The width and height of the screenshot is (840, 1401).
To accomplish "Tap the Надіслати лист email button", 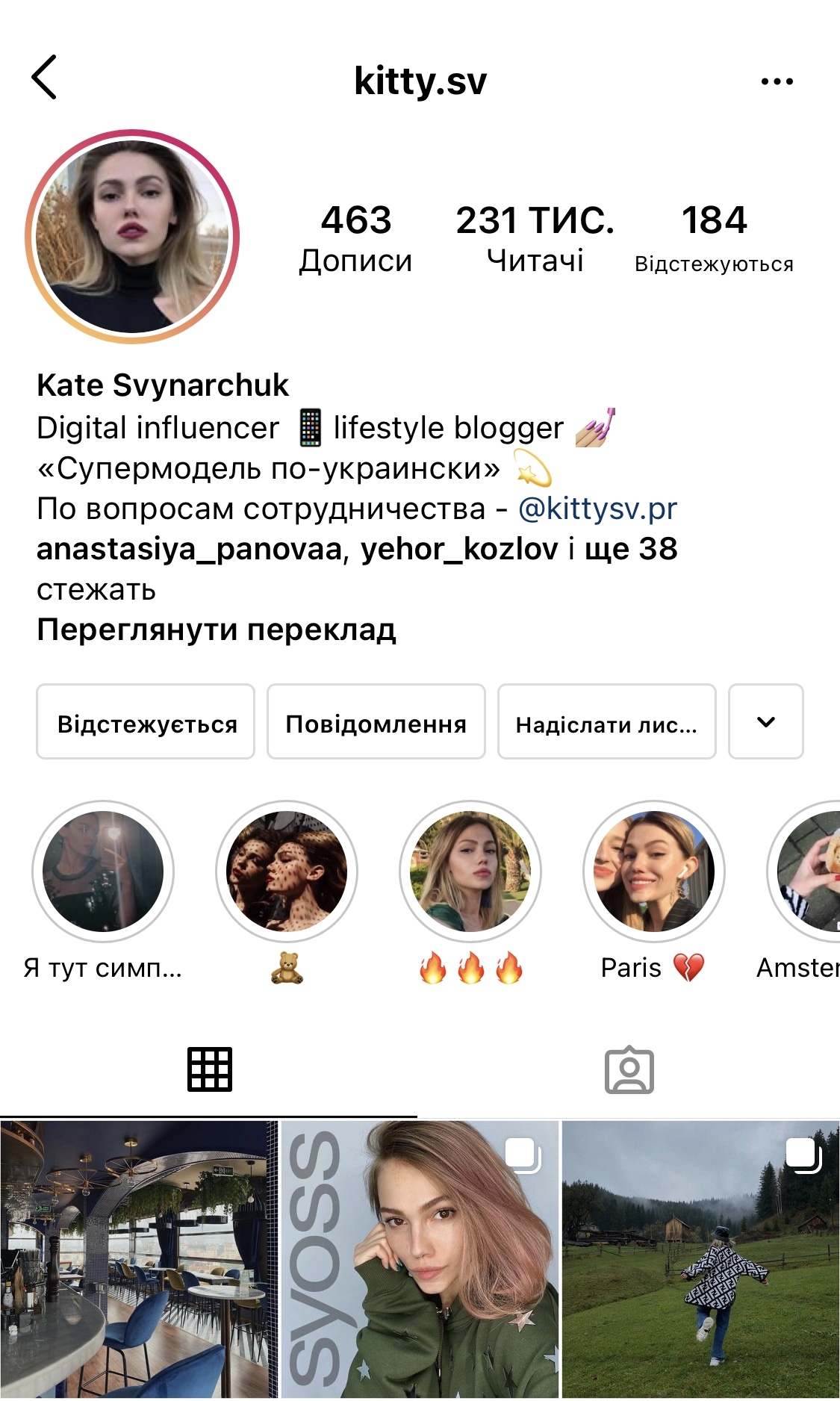I will coord(606,722).
